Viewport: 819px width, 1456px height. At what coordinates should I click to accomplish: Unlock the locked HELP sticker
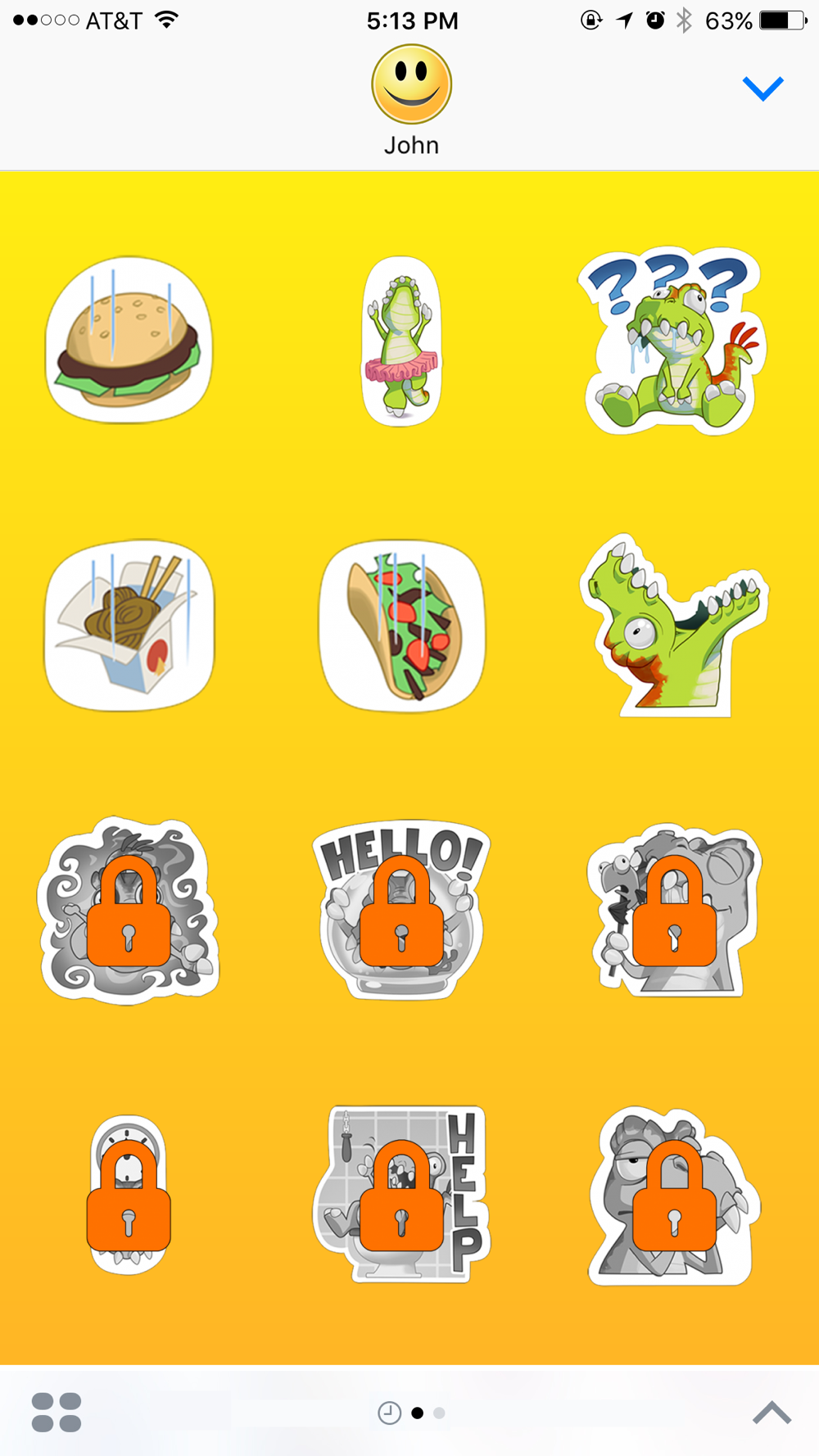[401, 1194]
